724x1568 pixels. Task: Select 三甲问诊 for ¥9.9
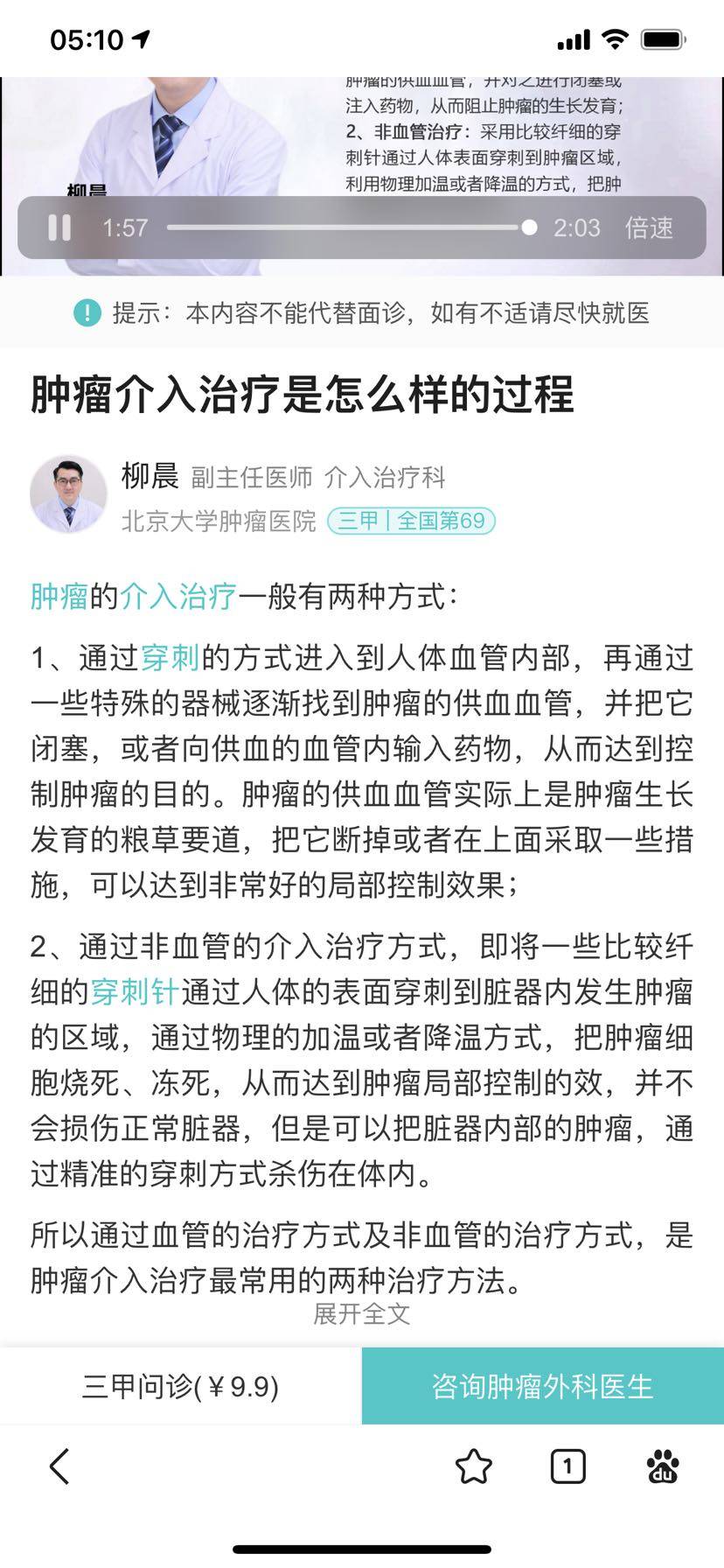pos(181,1386)
